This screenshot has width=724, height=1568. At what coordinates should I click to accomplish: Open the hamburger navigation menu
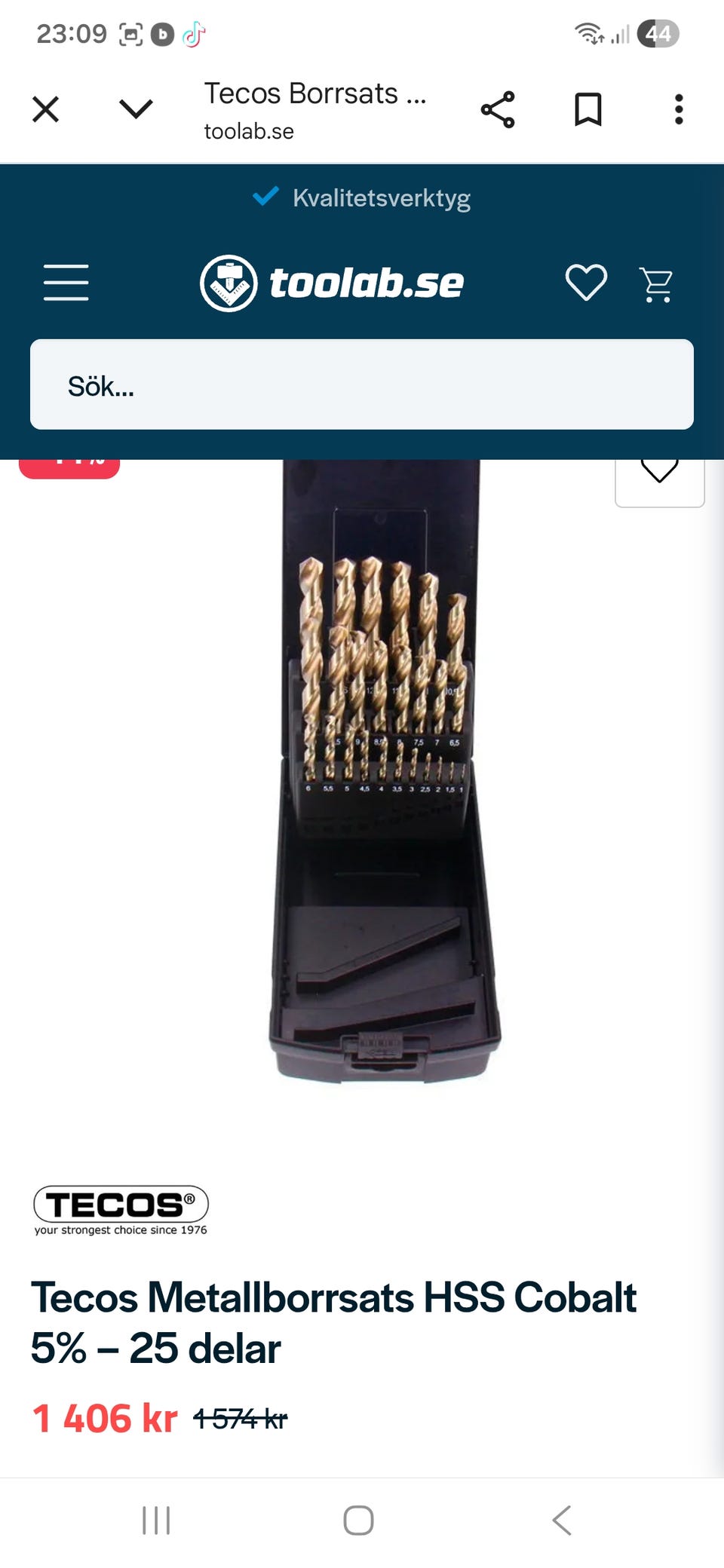[66, 283]
